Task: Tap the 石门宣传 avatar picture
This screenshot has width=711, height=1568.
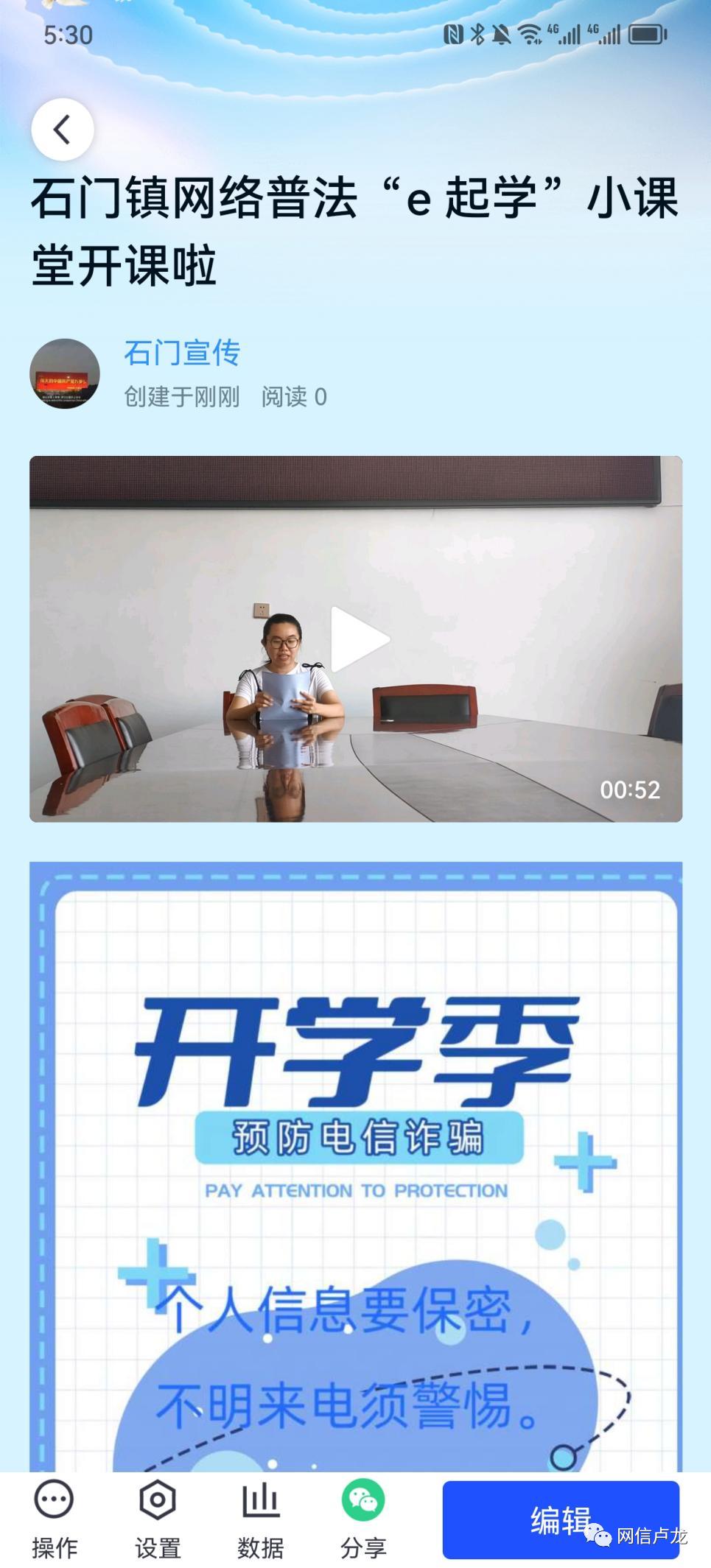Action: [65, 373]
